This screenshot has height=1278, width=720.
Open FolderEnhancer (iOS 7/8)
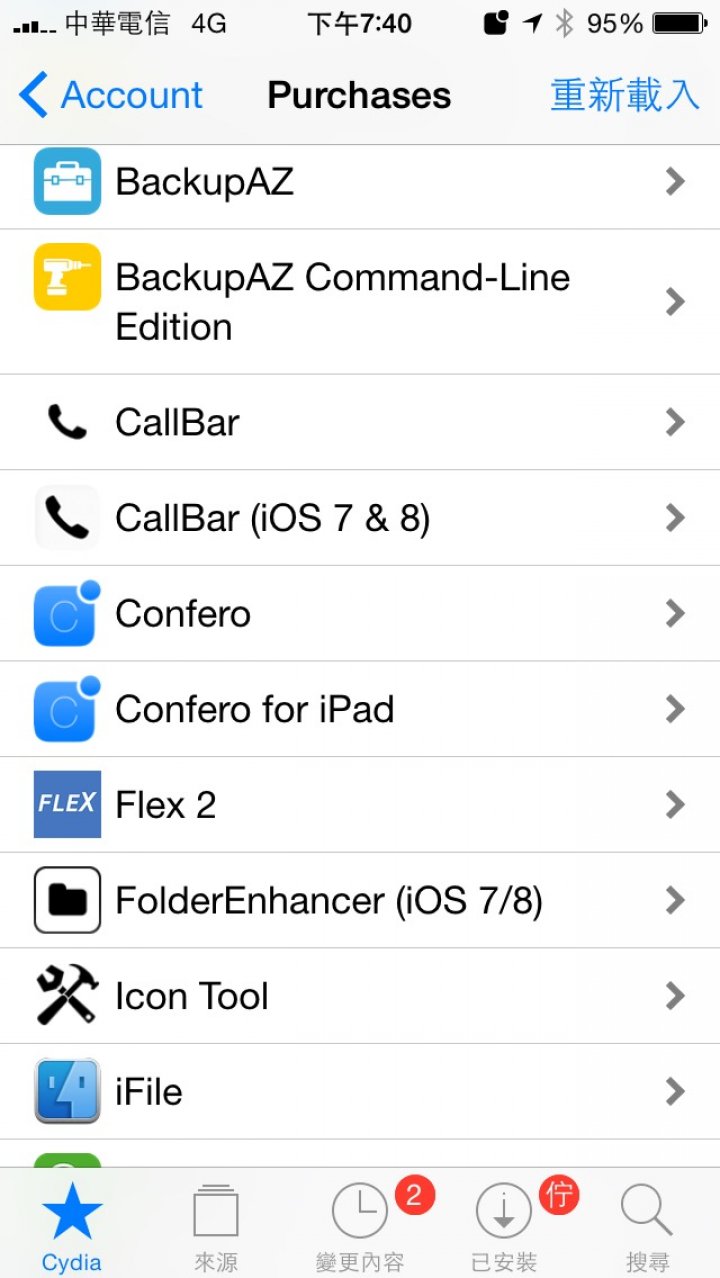point(360,900)
